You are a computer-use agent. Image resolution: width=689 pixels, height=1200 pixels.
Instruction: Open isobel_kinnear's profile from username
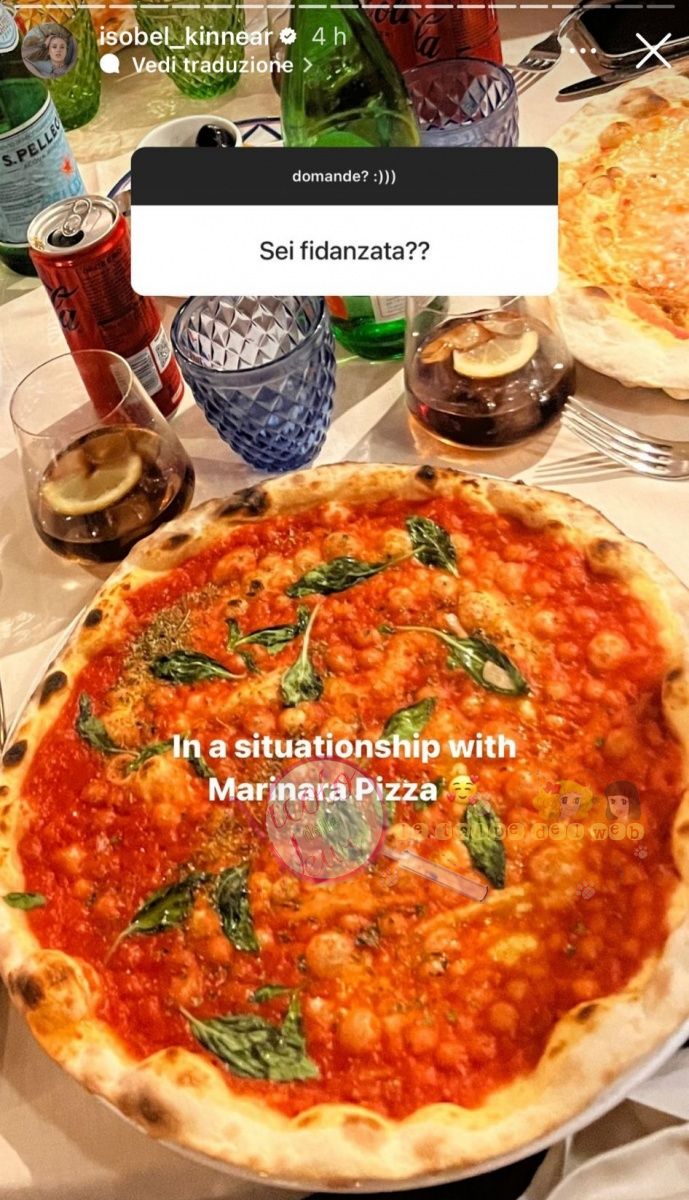[x=186, y=37]
